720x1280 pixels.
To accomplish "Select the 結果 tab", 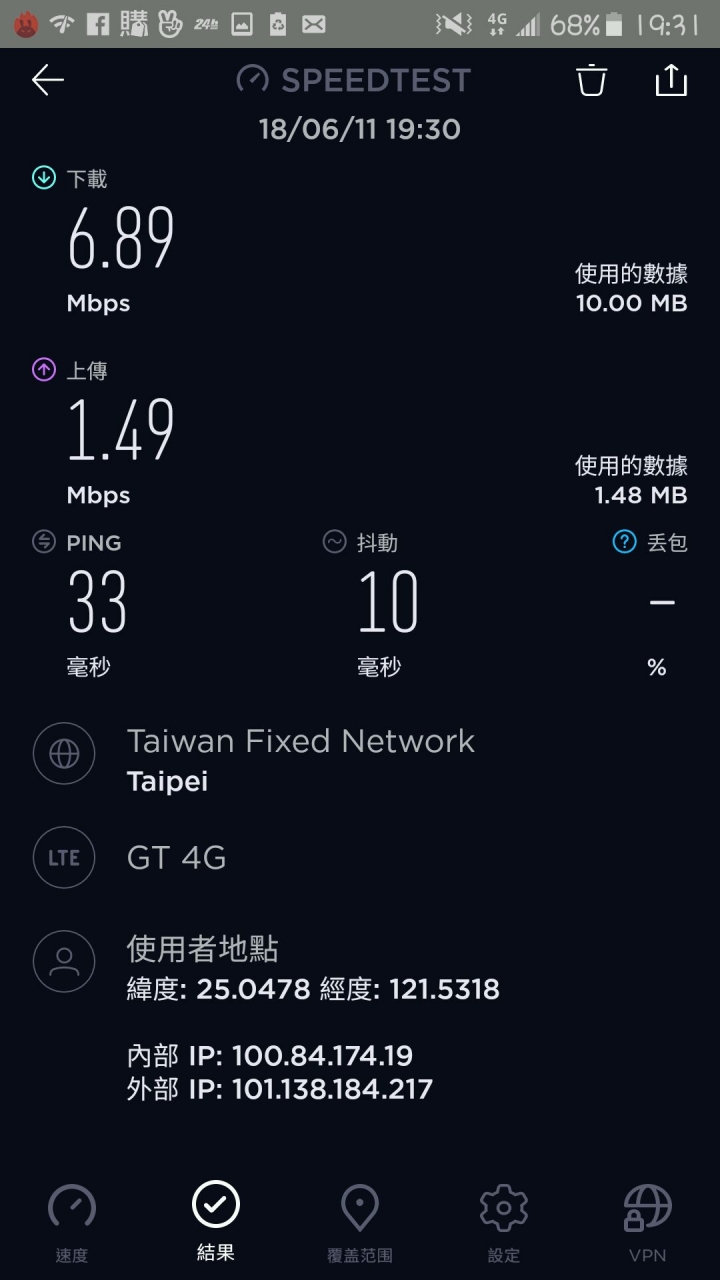I will [216, 1221].
